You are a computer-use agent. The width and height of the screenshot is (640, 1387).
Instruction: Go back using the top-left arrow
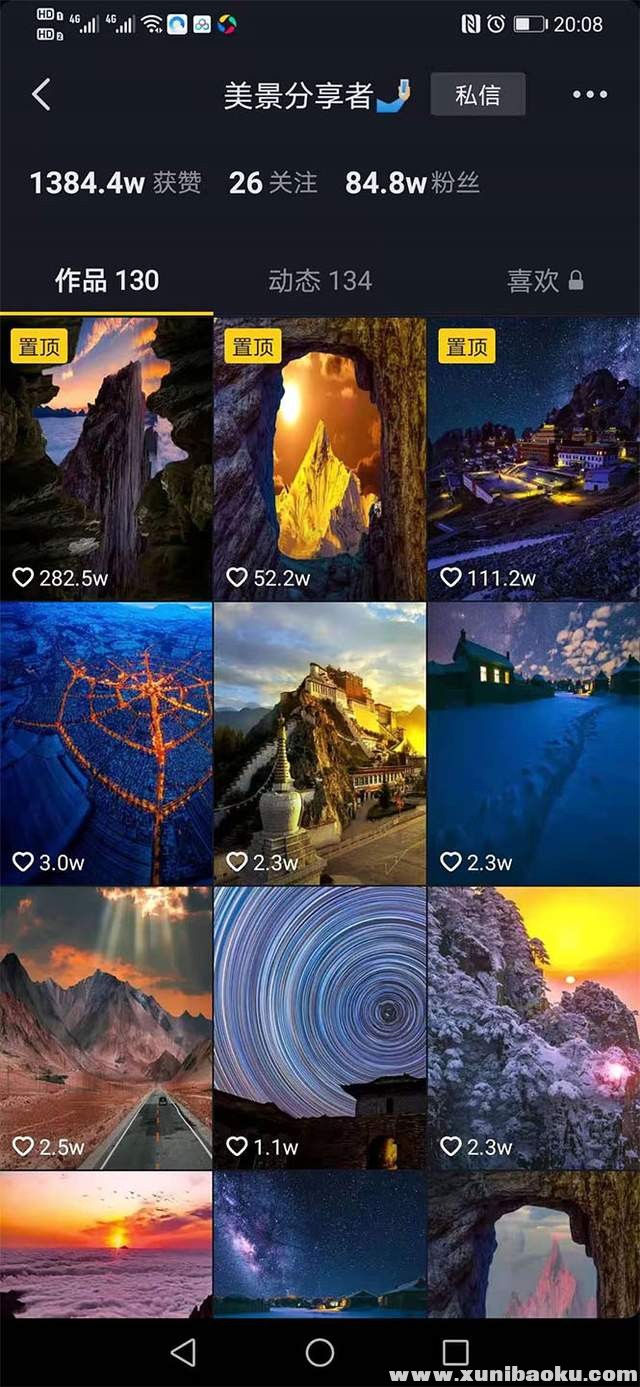pos(41,95)
